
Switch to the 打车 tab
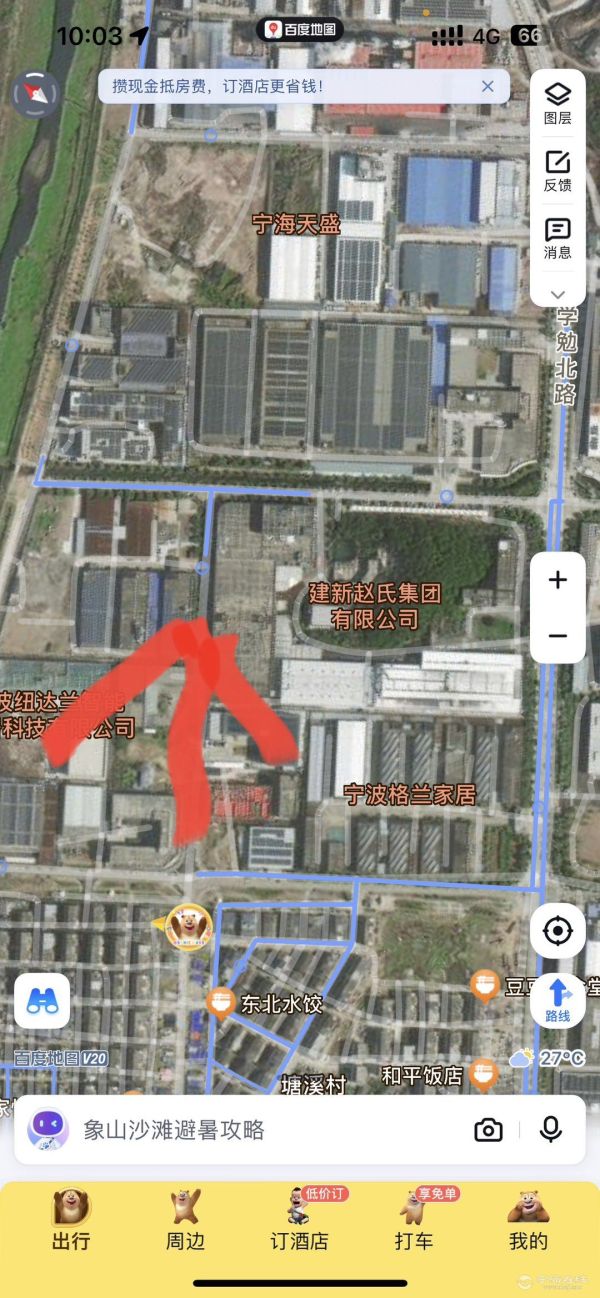(413, 1221)
